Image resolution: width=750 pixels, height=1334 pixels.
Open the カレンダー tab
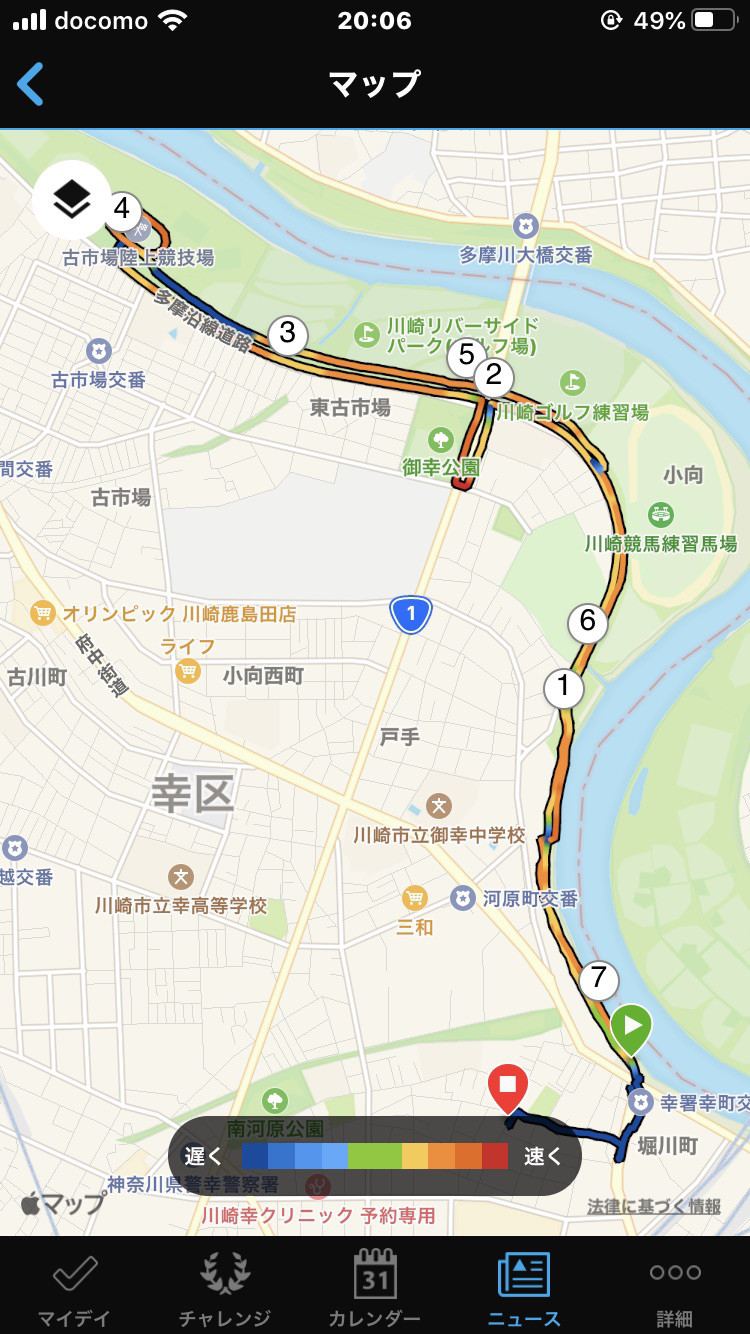click(374, 1287)
